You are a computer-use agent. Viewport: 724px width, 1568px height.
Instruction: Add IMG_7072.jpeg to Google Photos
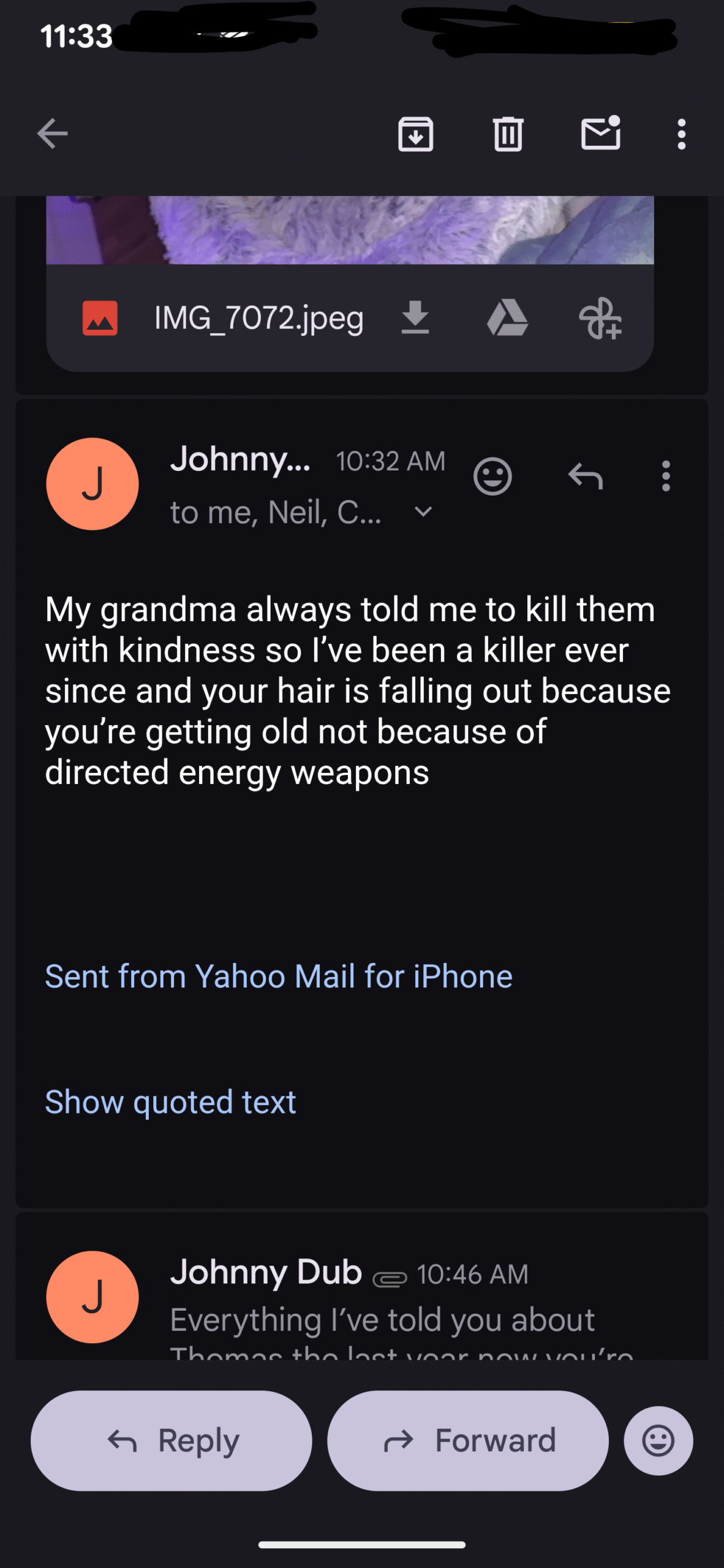pyautogui.click(x=600, y=318)
